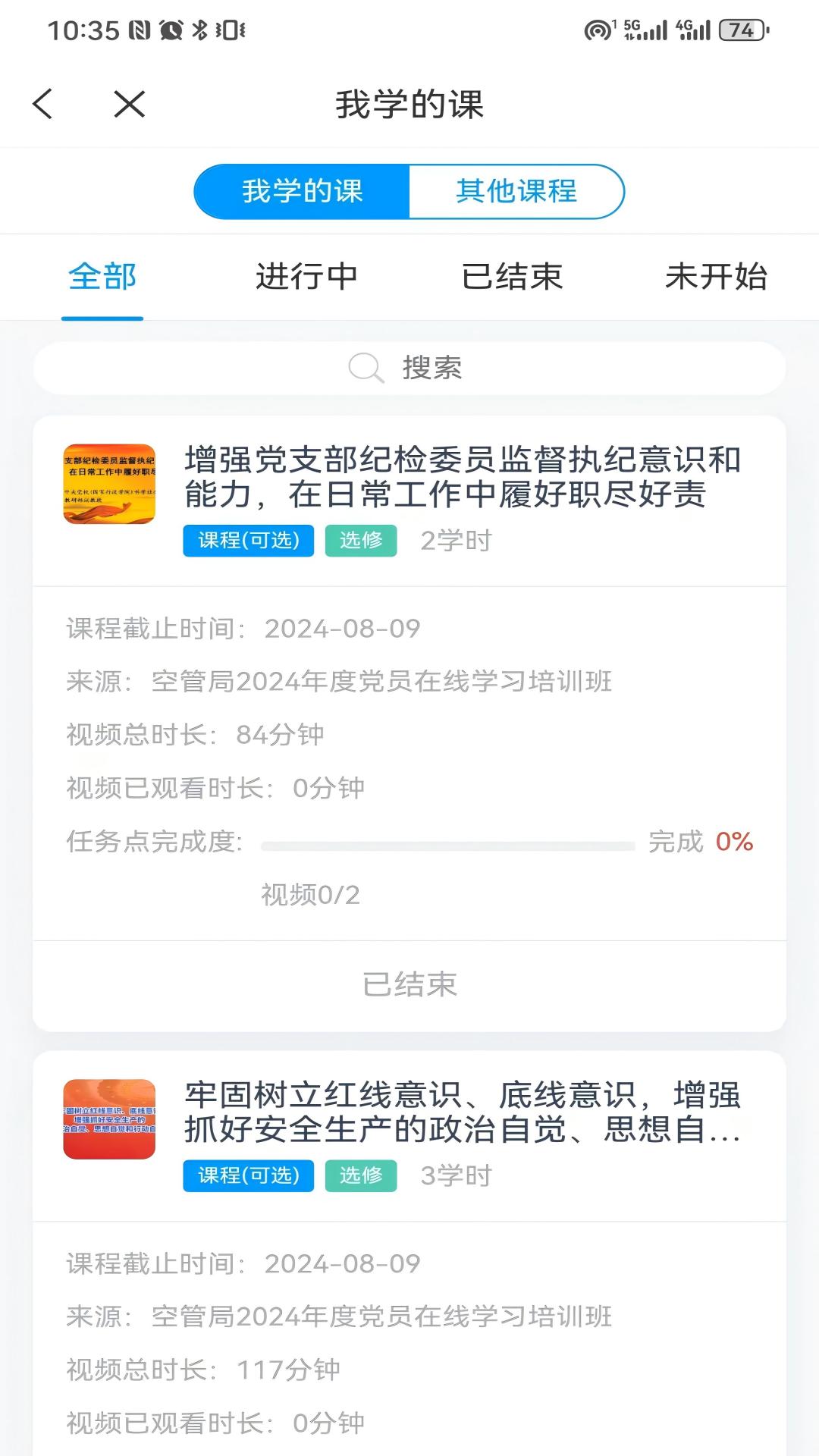The width and height of the screenshot is (819, 1456).
Task: Switch to the 其他课程 tab
Action: 516,191
